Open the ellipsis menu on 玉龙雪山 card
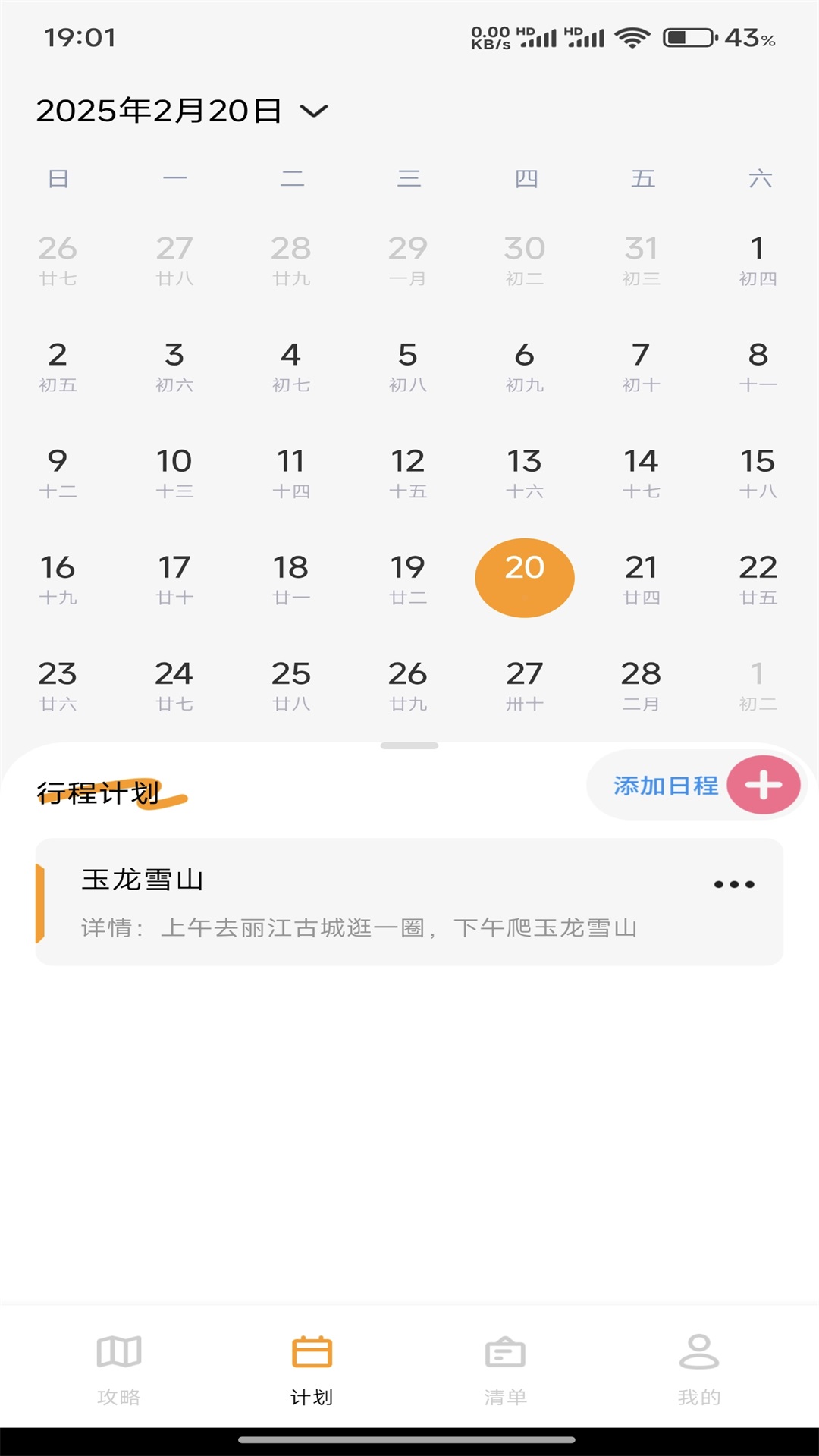This screenshot has width=819, height=1456. [x=733, y=883]
